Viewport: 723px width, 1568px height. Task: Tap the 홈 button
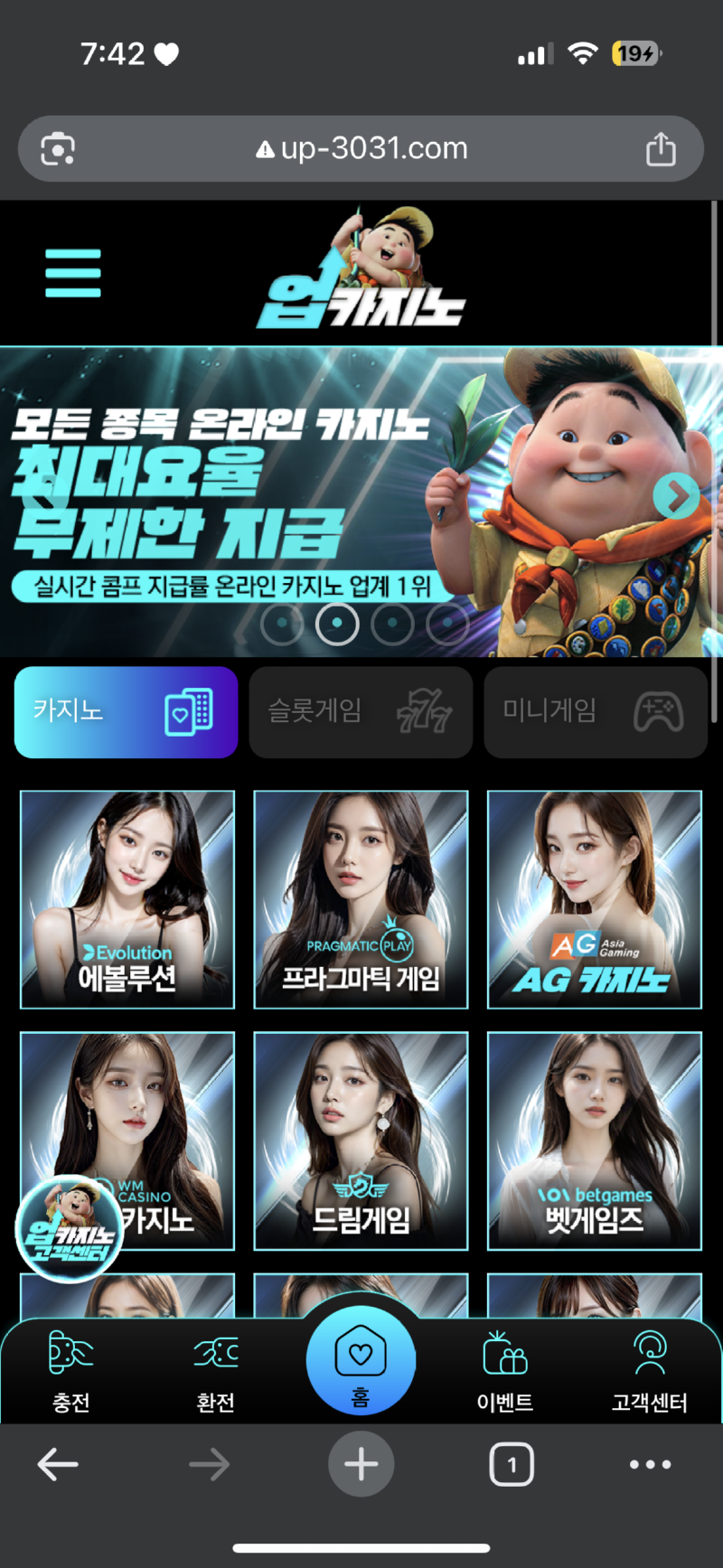[361, 1363]
